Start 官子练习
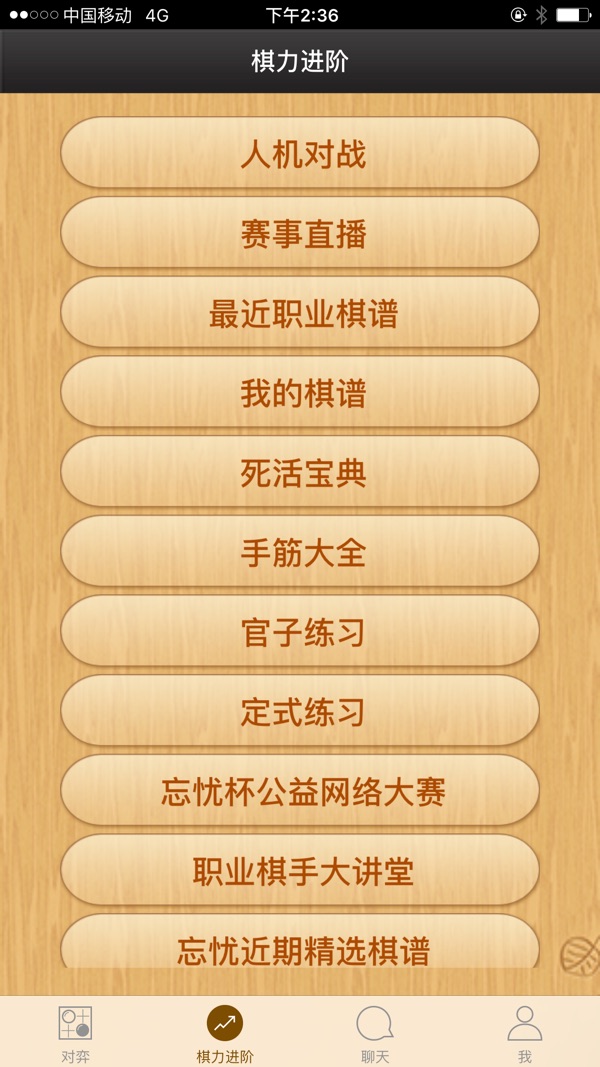This screenshot has width=600, height=1067. click(x=300, y=632)
